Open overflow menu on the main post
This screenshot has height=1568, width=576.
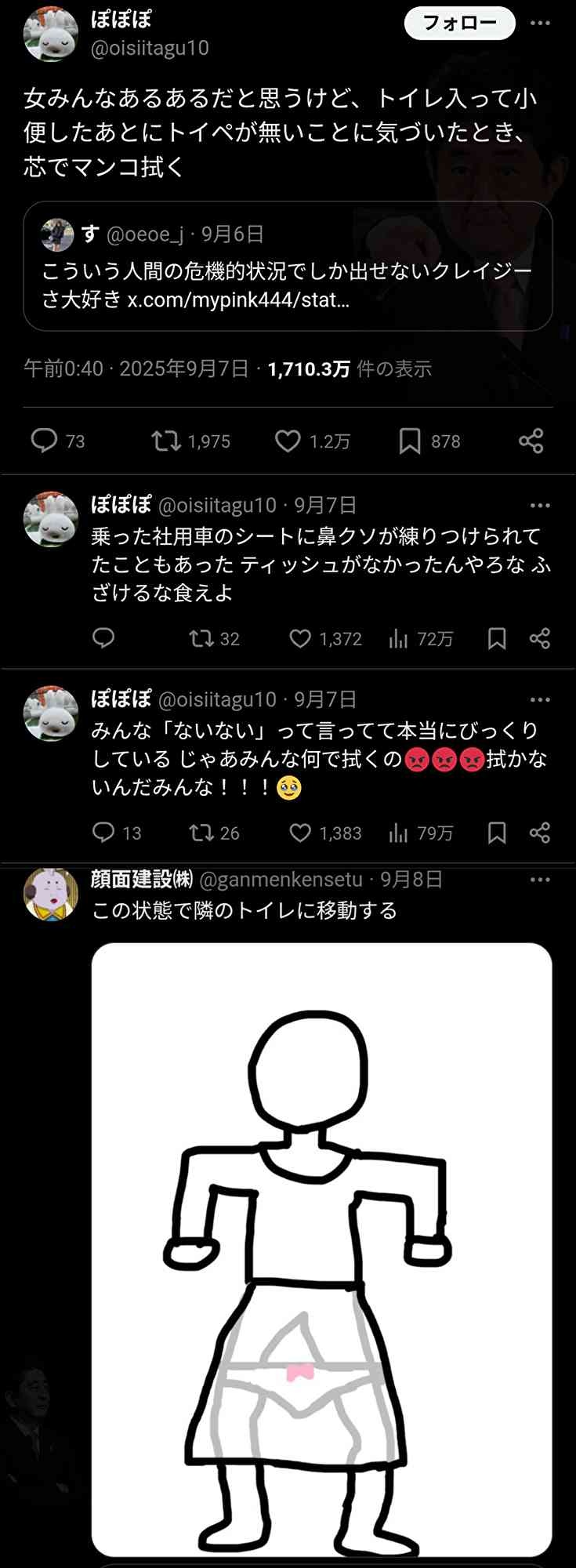[540, 24]
